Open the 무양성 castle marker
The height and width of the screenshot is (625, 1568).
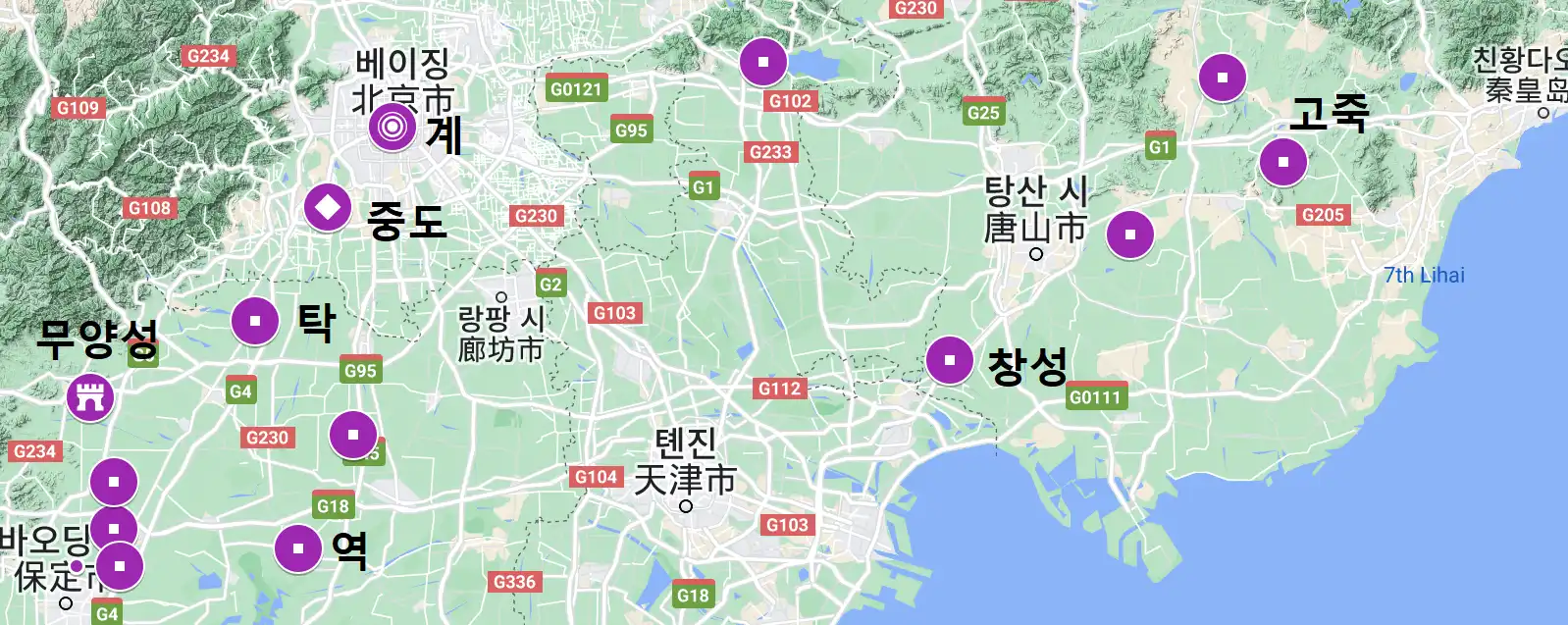pos(90,396)
